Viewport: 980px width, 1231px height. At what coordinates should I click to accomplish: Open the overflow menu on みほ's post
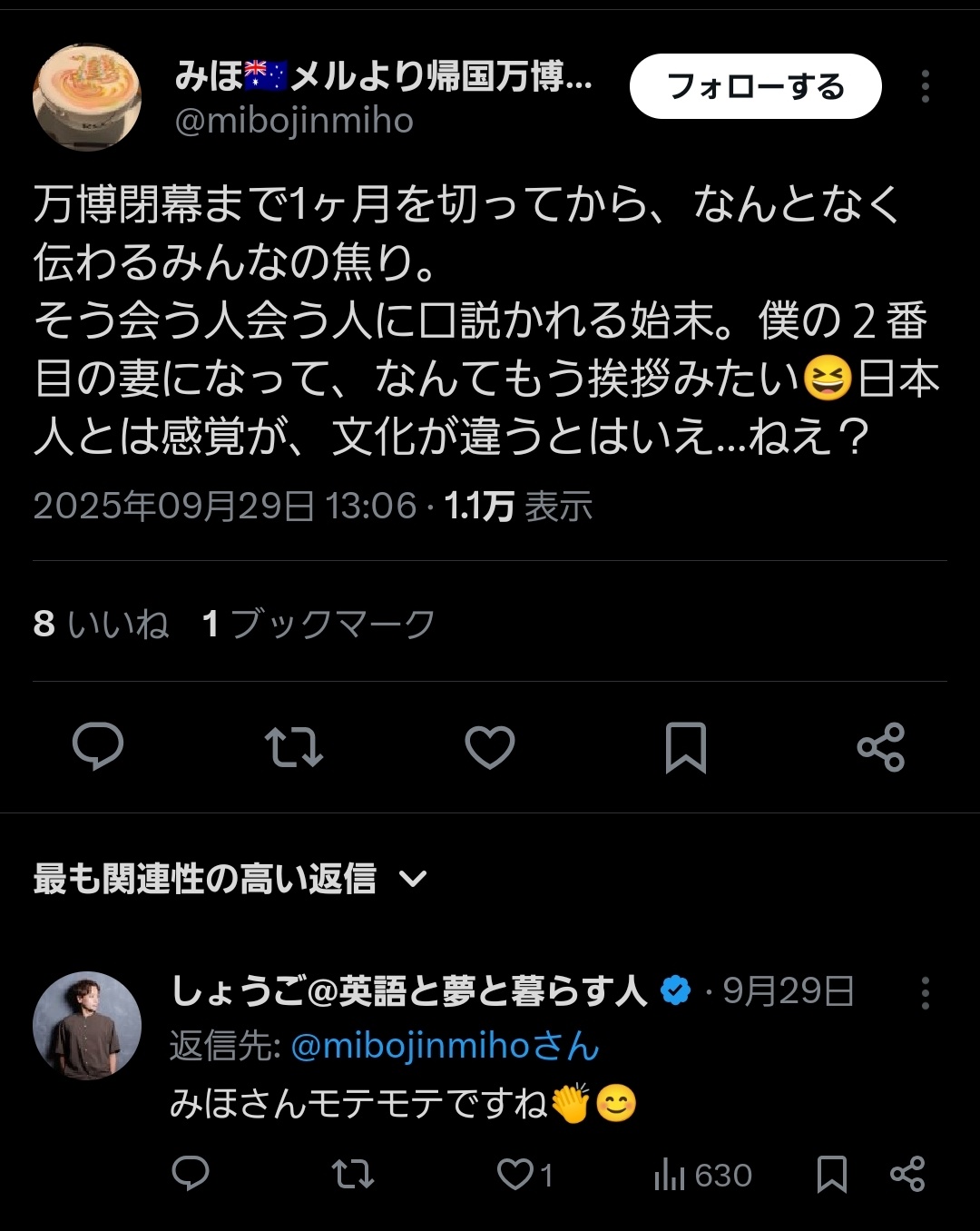[925, 87]
